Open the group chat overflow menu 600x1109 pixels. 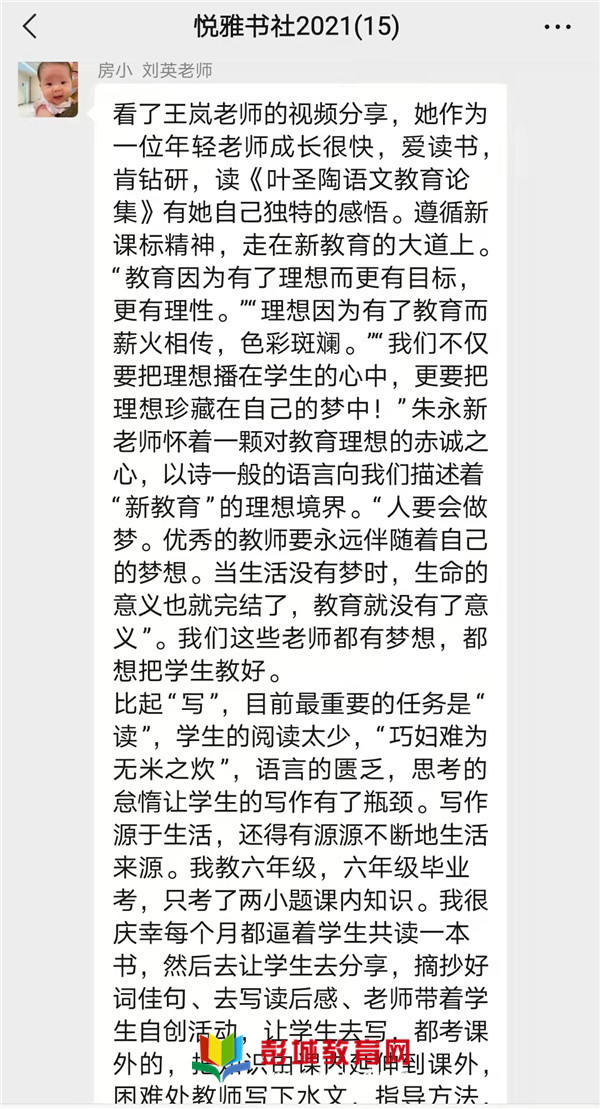coord(558,28)
